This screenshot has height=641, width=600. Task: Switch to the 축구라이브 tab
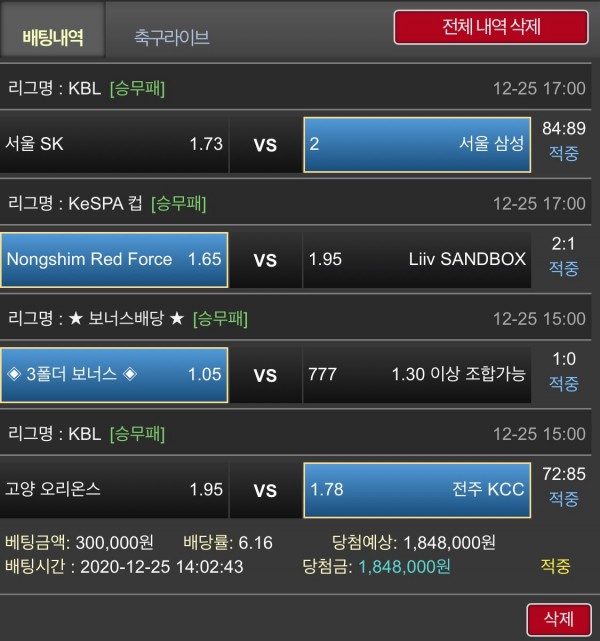pos(171,38)
